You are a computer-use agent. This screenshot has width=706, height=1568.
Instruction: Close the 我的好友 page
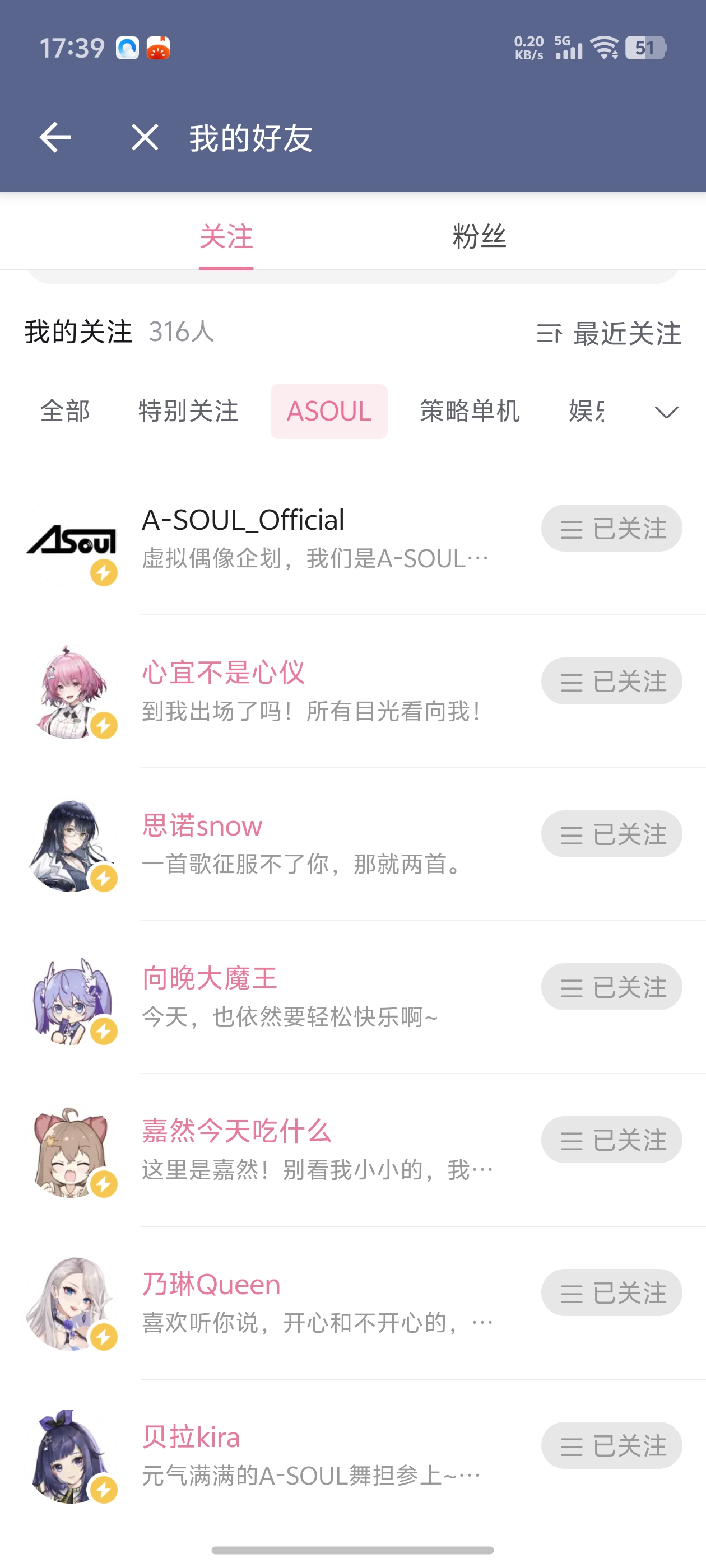point(145,137)
